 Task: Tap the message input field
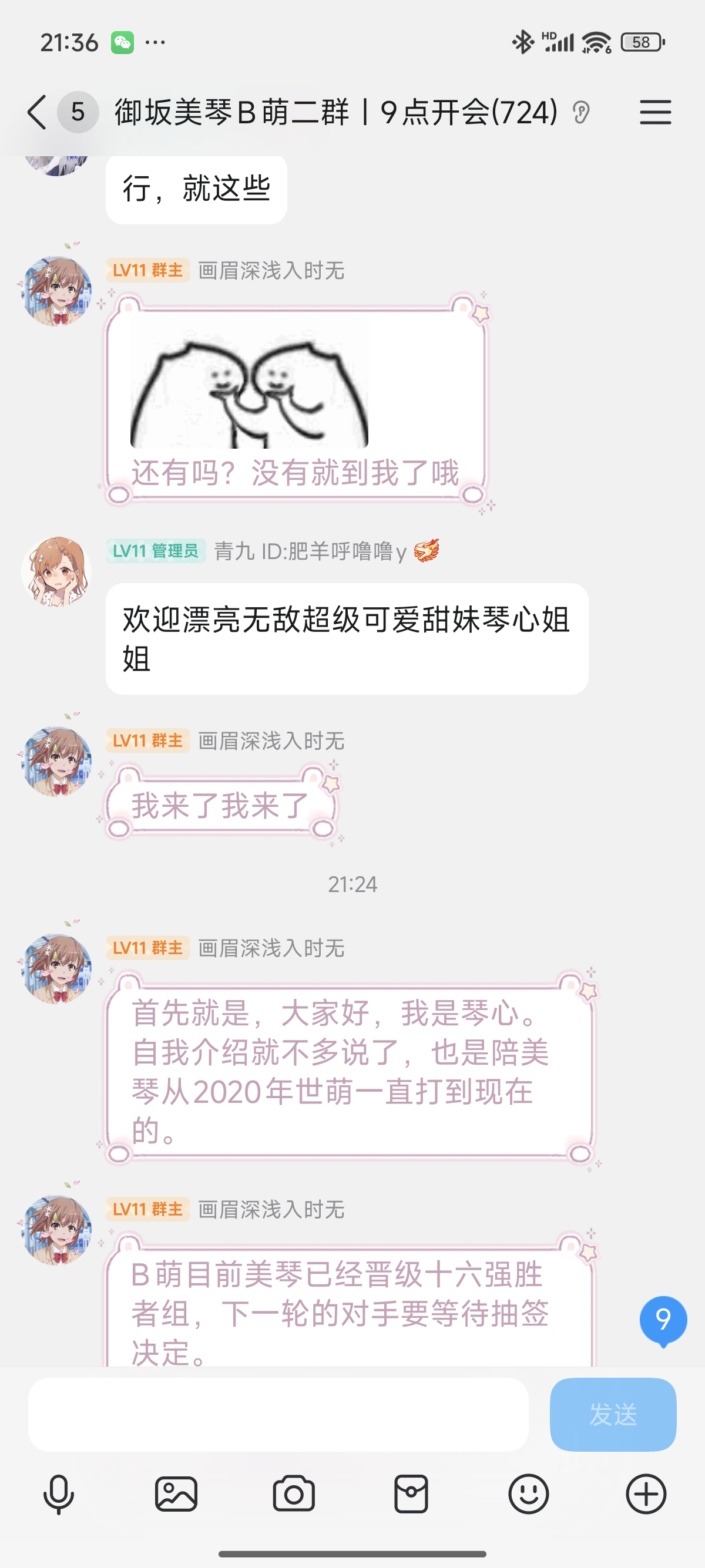pos(278,1414)
